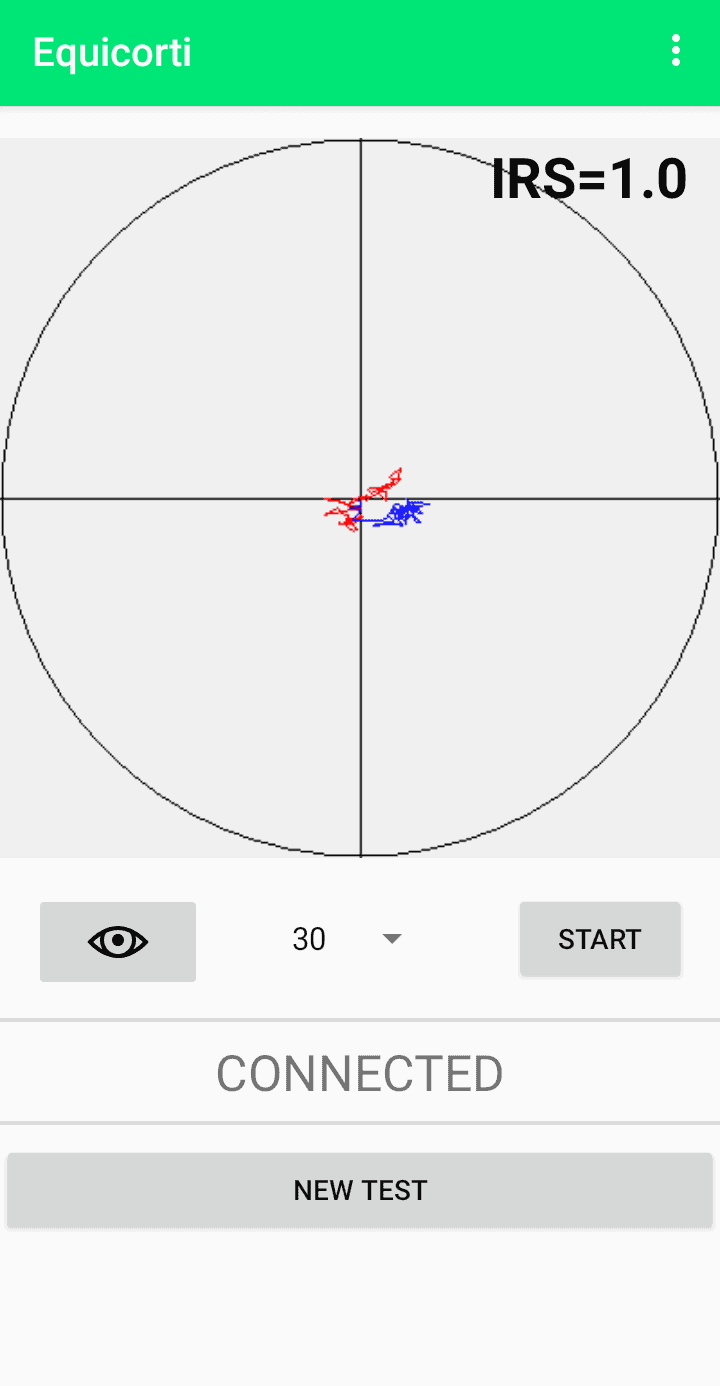Open the overflow menu
The image size is (720, 1386).
pyautogui.click(x=676, y=51)
